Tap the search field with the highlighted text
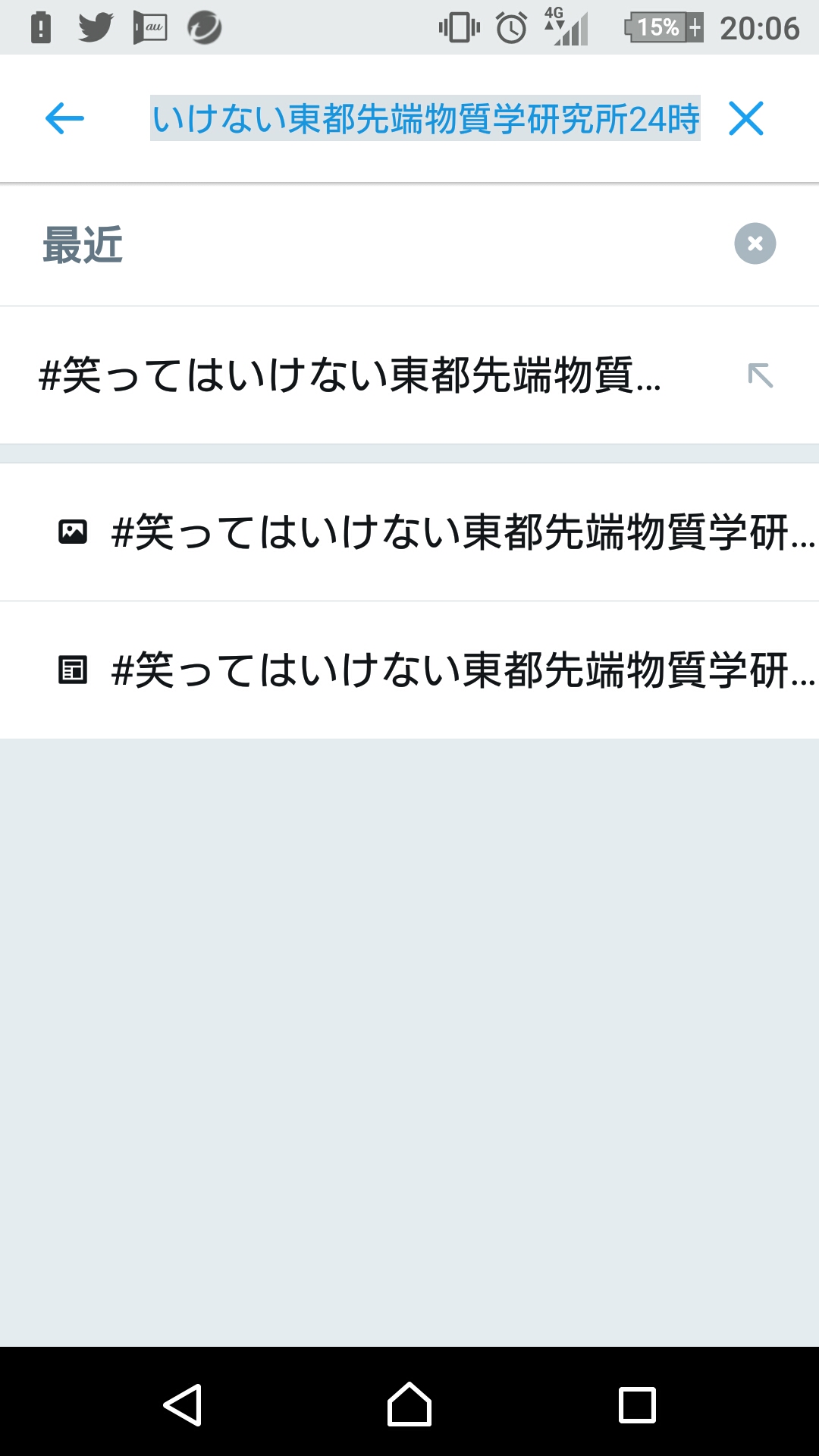Image resolution: width=819 pixels, height=1456 pixels. coord(425,118)
